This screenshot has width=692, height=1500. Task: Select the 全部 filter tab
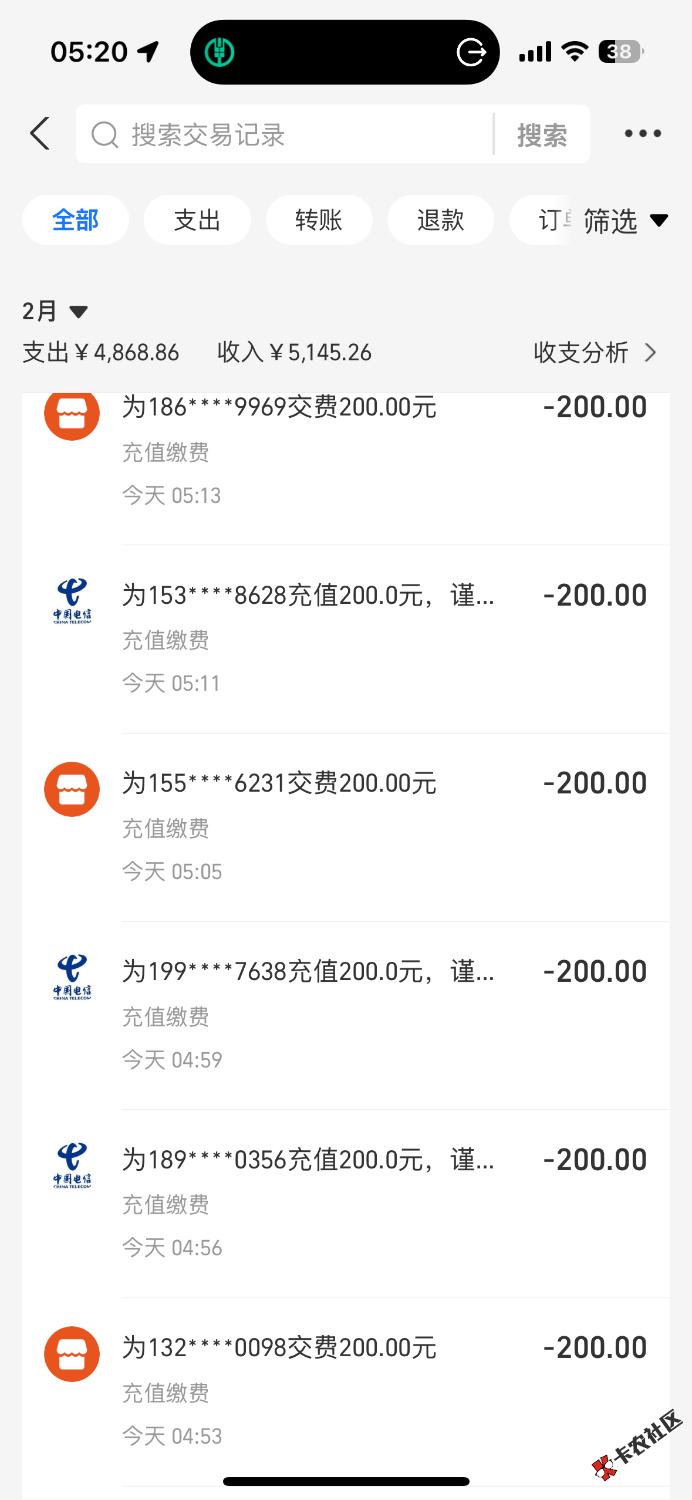(76, 220)
